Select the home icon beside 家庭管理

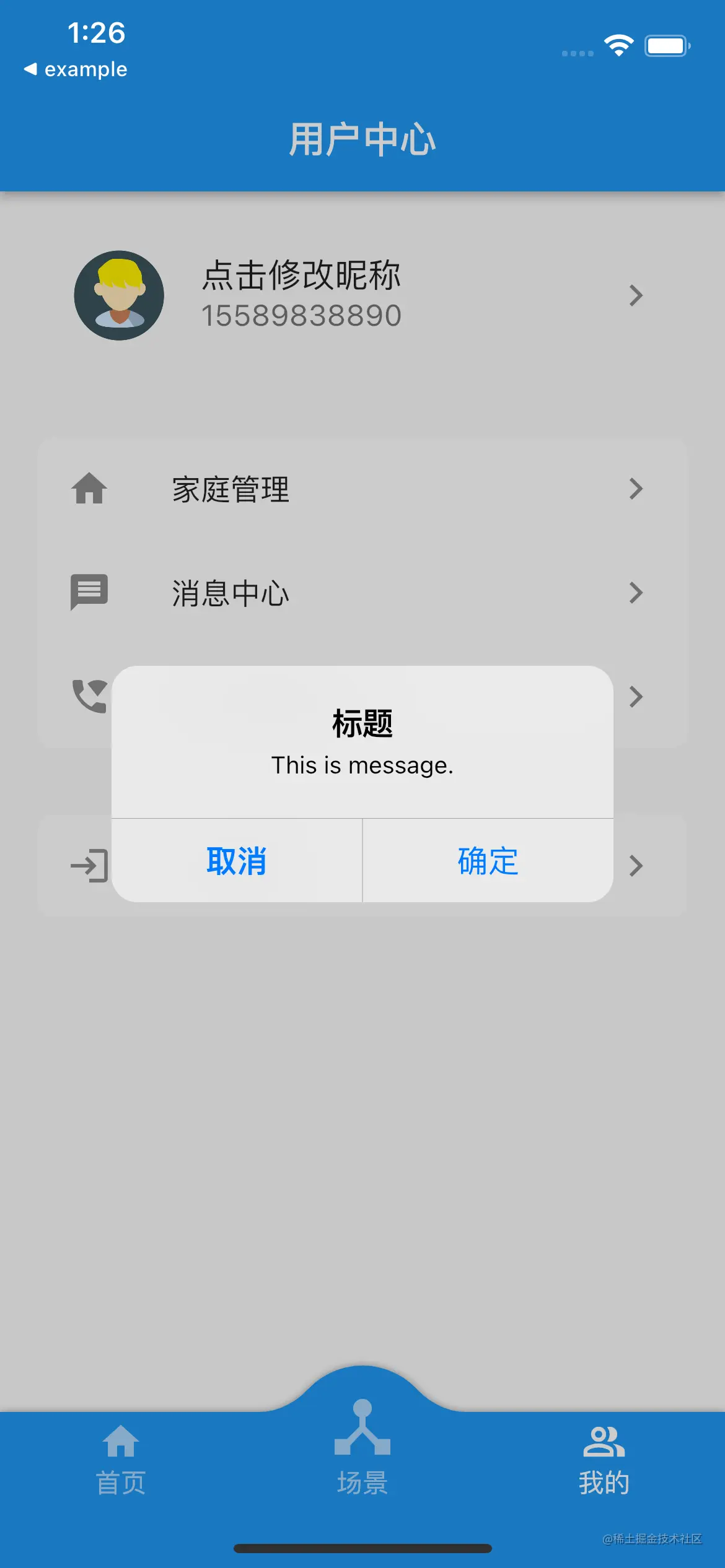(x=89, y=489)
